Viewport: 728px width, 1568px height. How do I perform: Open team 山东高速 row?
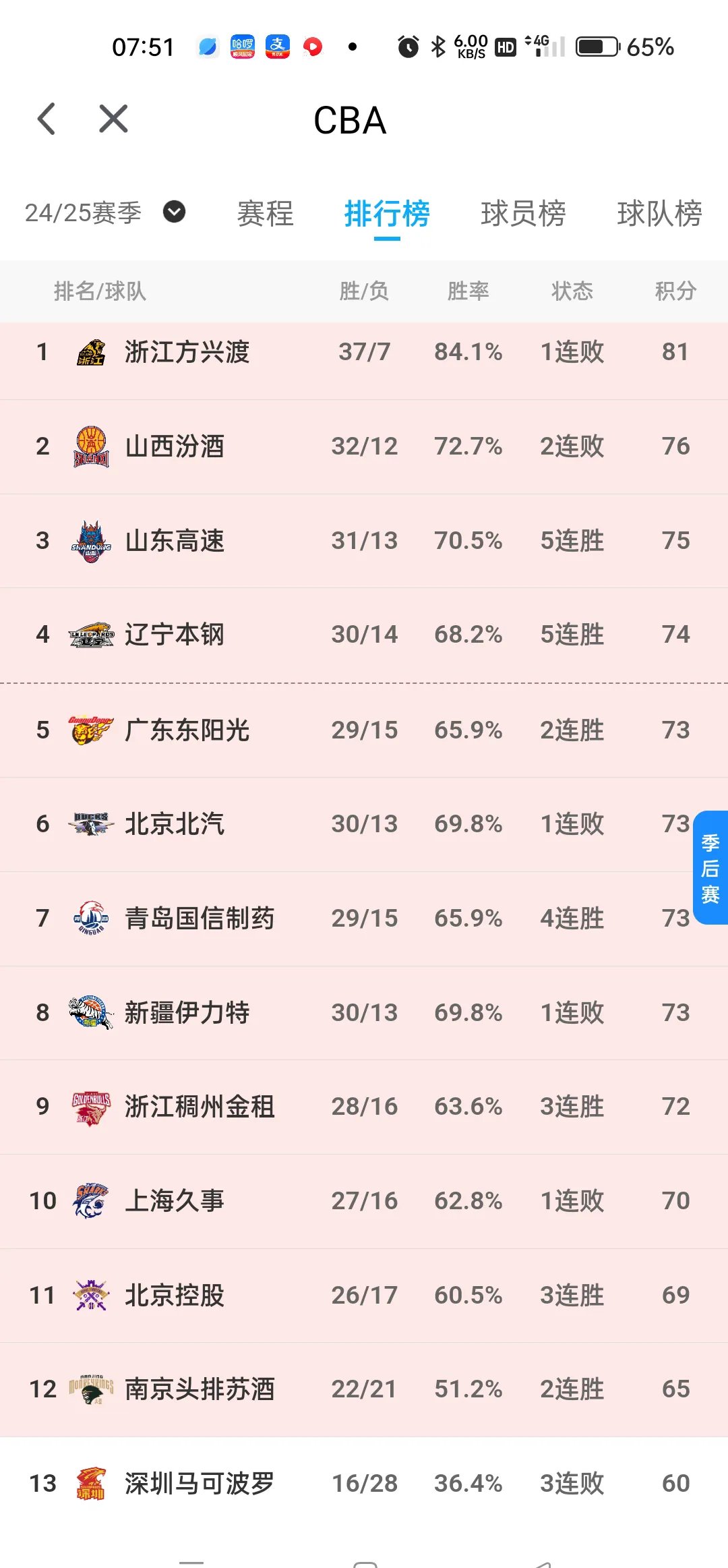(175, 541)
